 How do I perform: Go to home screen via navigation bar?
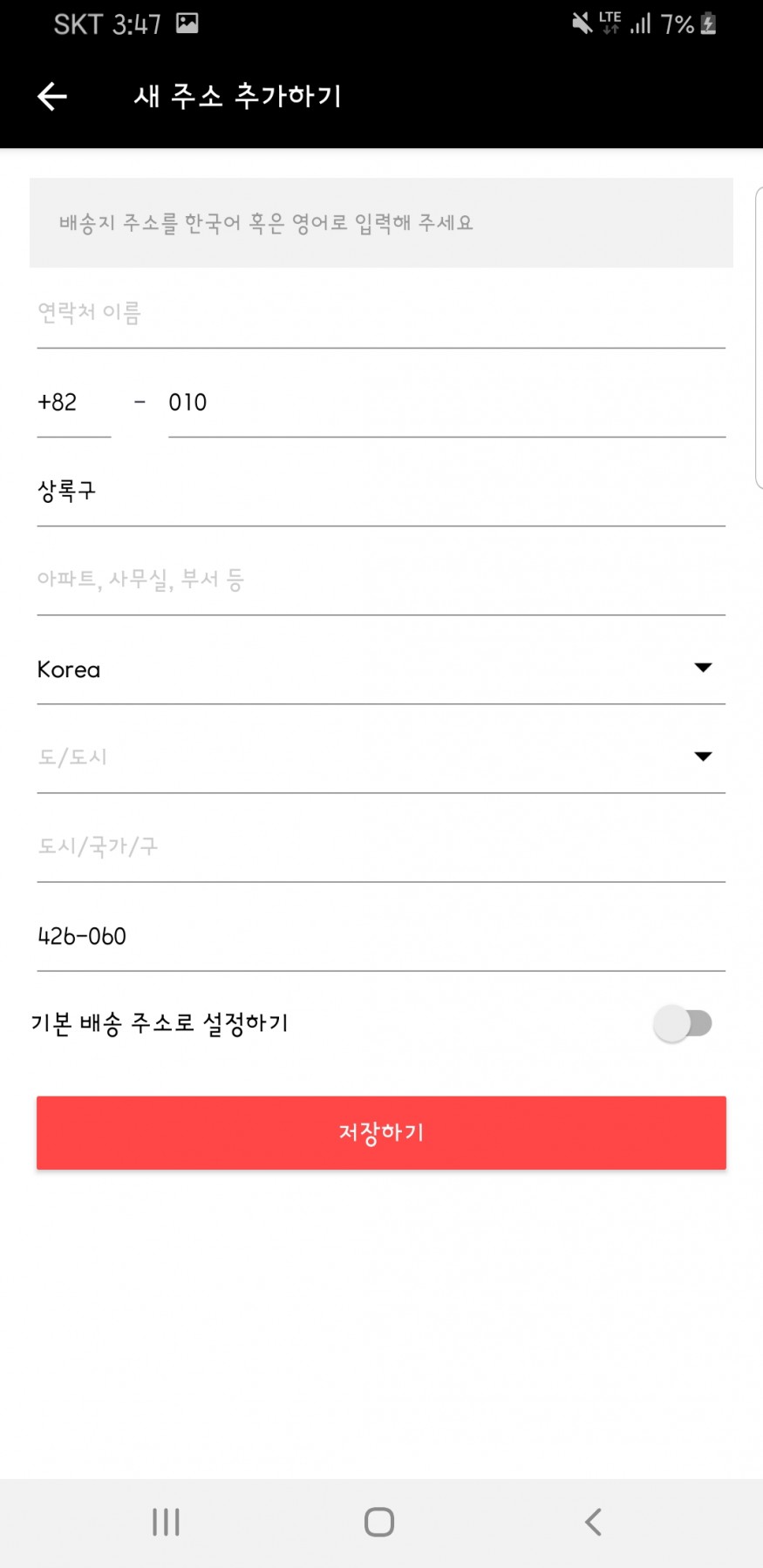pos(379,1522)
